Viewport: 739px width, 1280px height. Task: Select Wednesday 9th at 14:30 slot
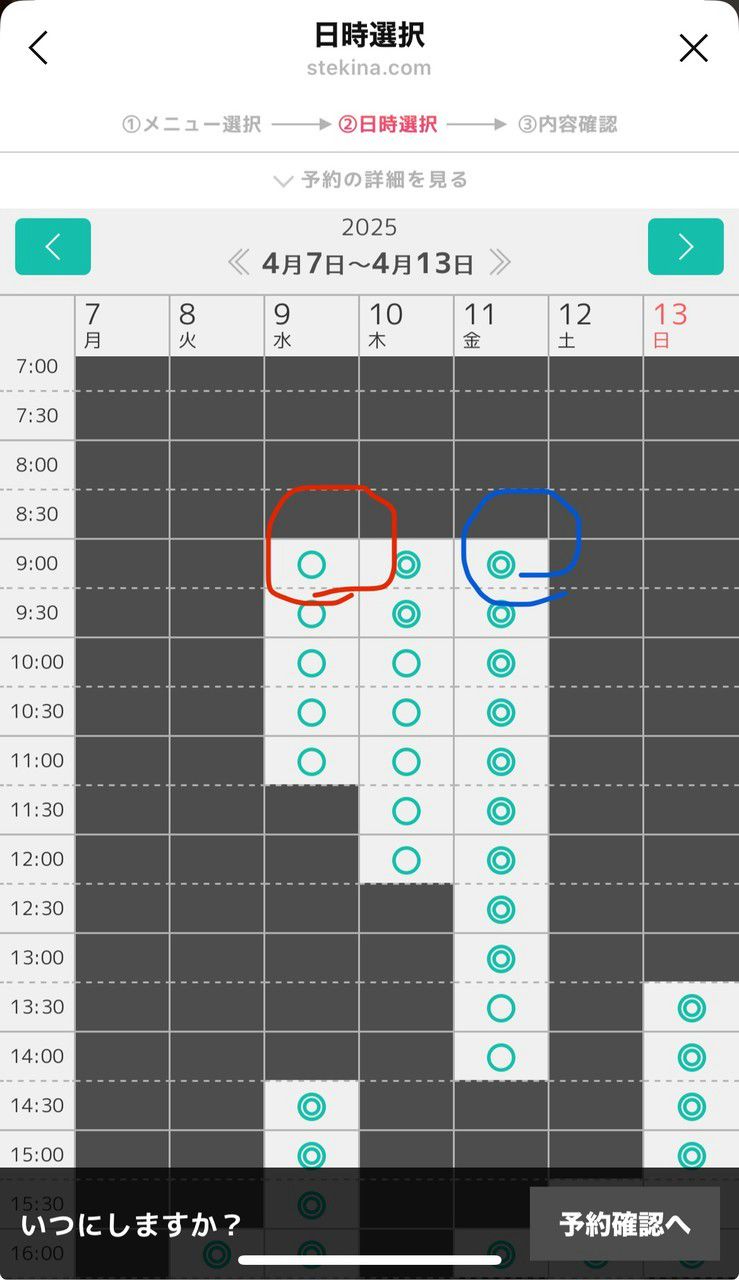311,1105
